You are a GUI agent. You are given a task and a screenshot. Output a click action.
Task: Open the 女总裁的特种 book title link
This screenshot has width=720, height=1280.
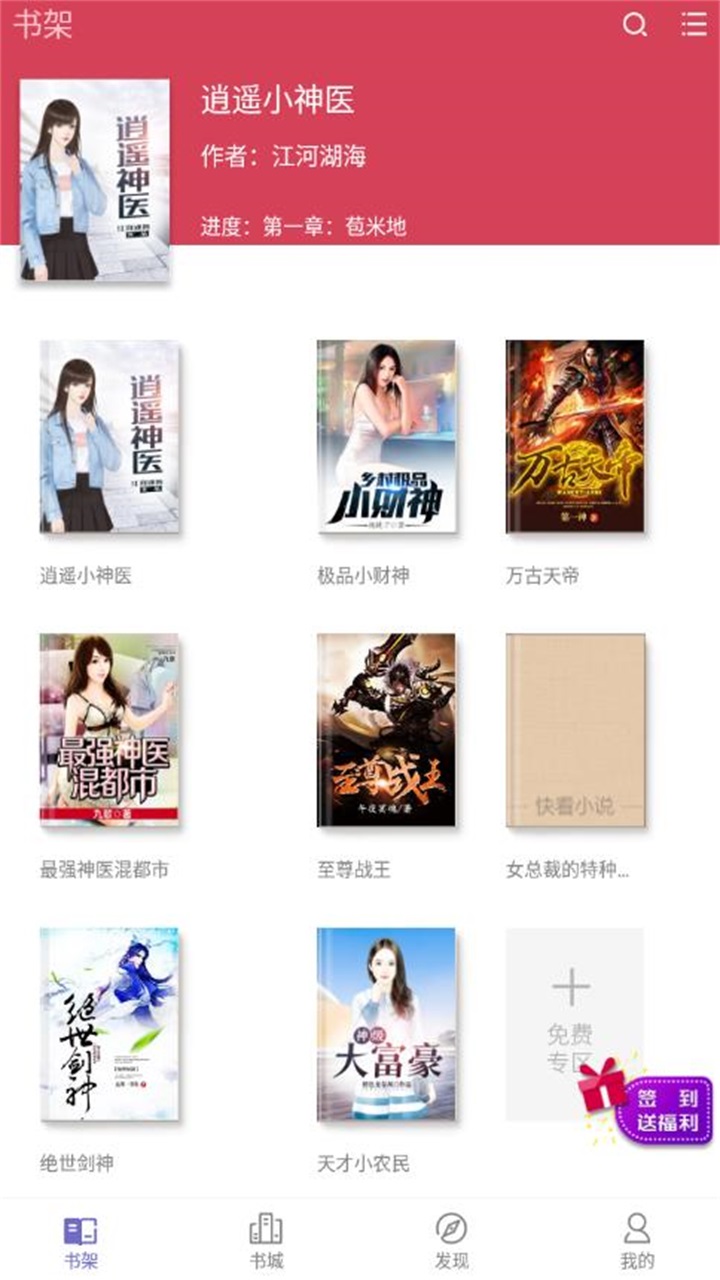coord(567,869)
